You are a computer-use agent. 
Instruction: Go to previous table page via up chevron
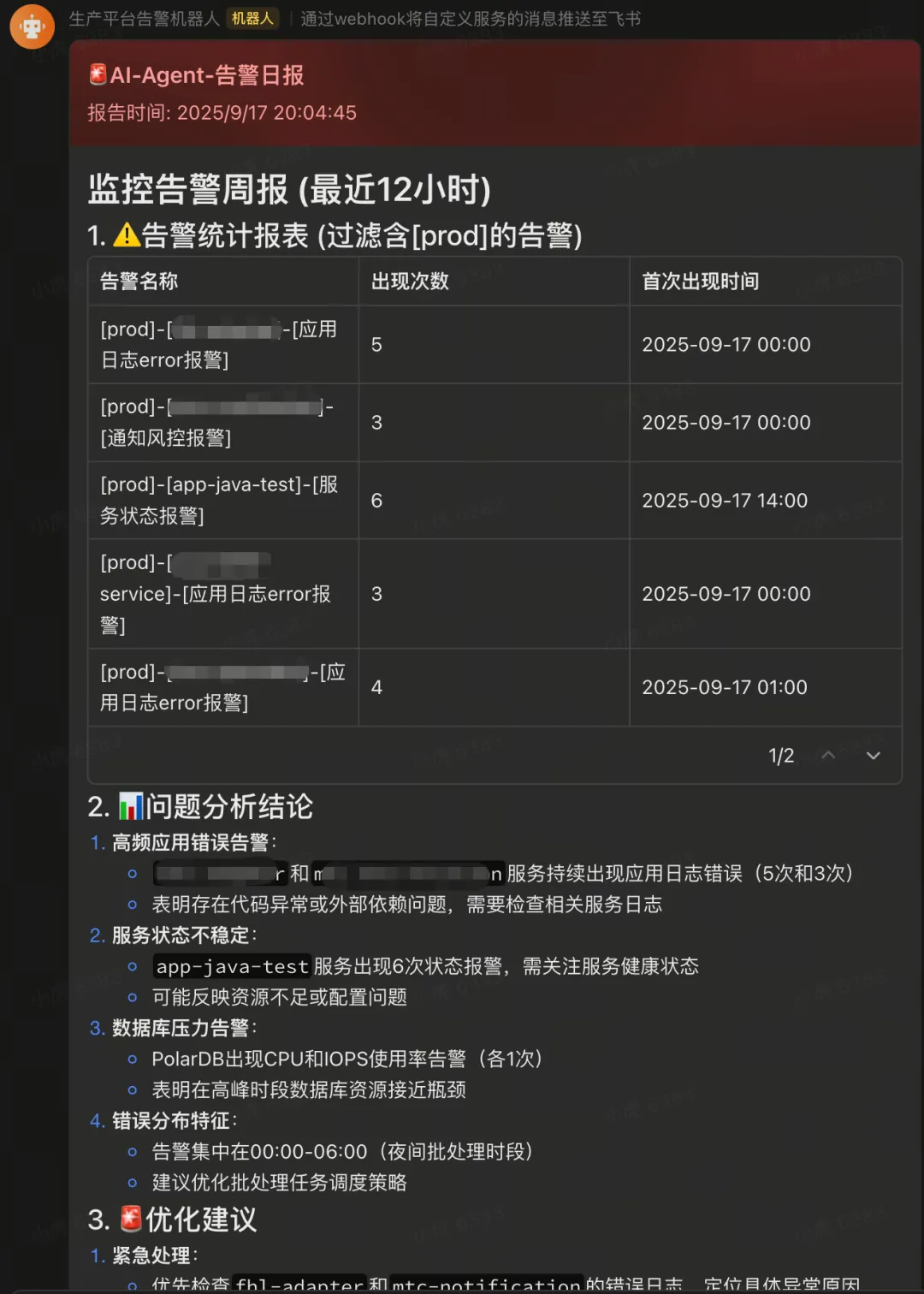point(827,756)
